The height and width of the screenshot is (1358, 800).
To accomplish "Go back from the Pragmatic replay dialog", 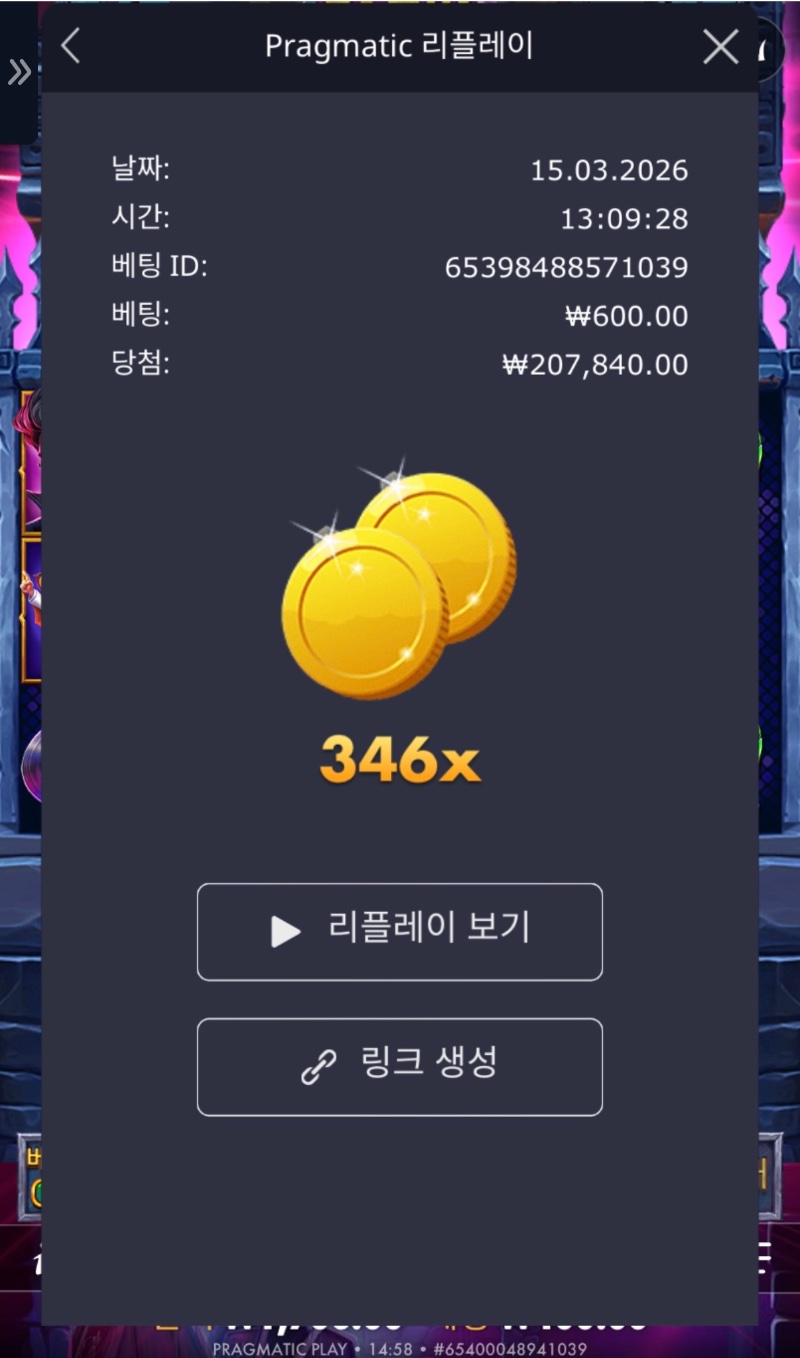I will [x=70, y=46].
